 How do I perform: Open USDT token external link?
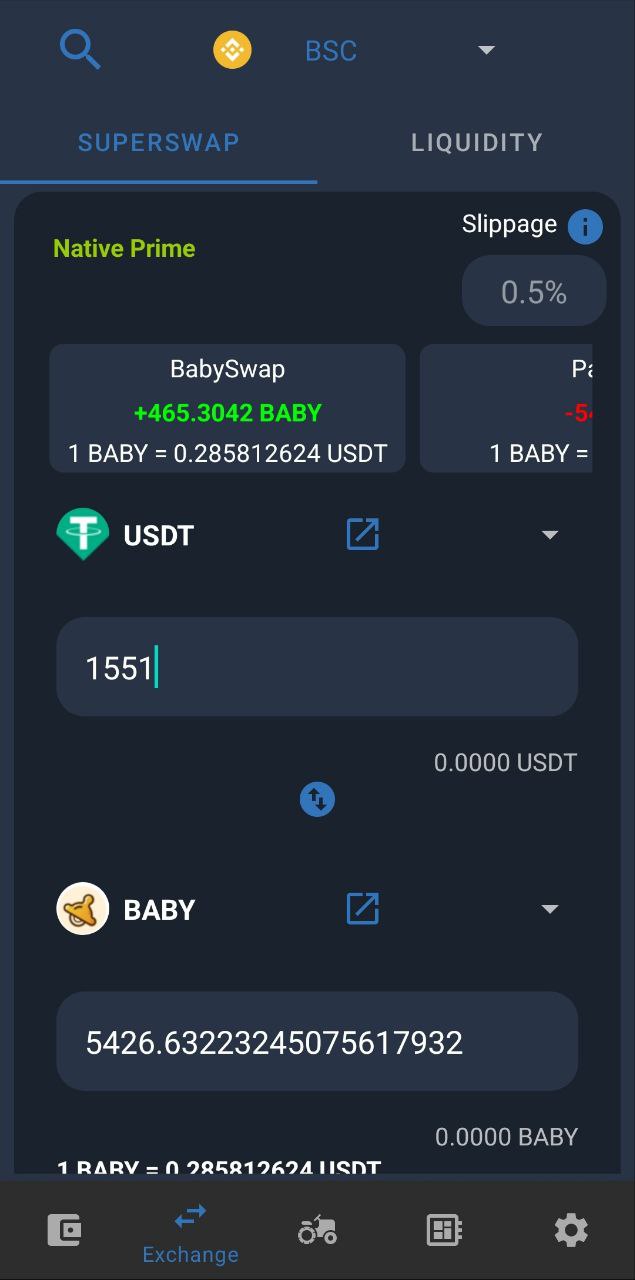click(362, 534)
